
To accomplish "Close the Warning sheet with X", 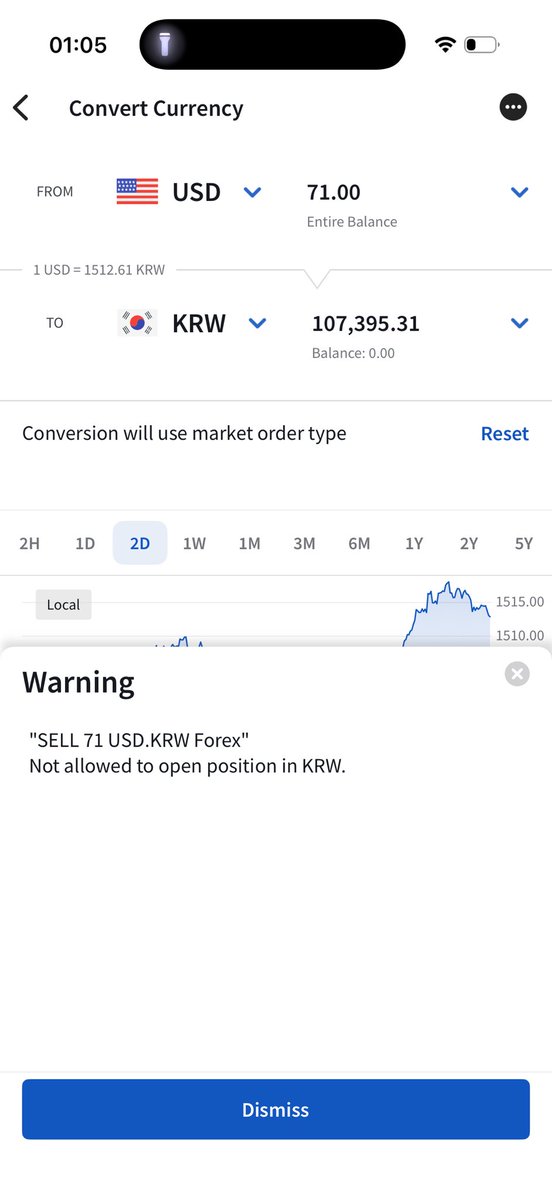I will click(x=517, y=674).
